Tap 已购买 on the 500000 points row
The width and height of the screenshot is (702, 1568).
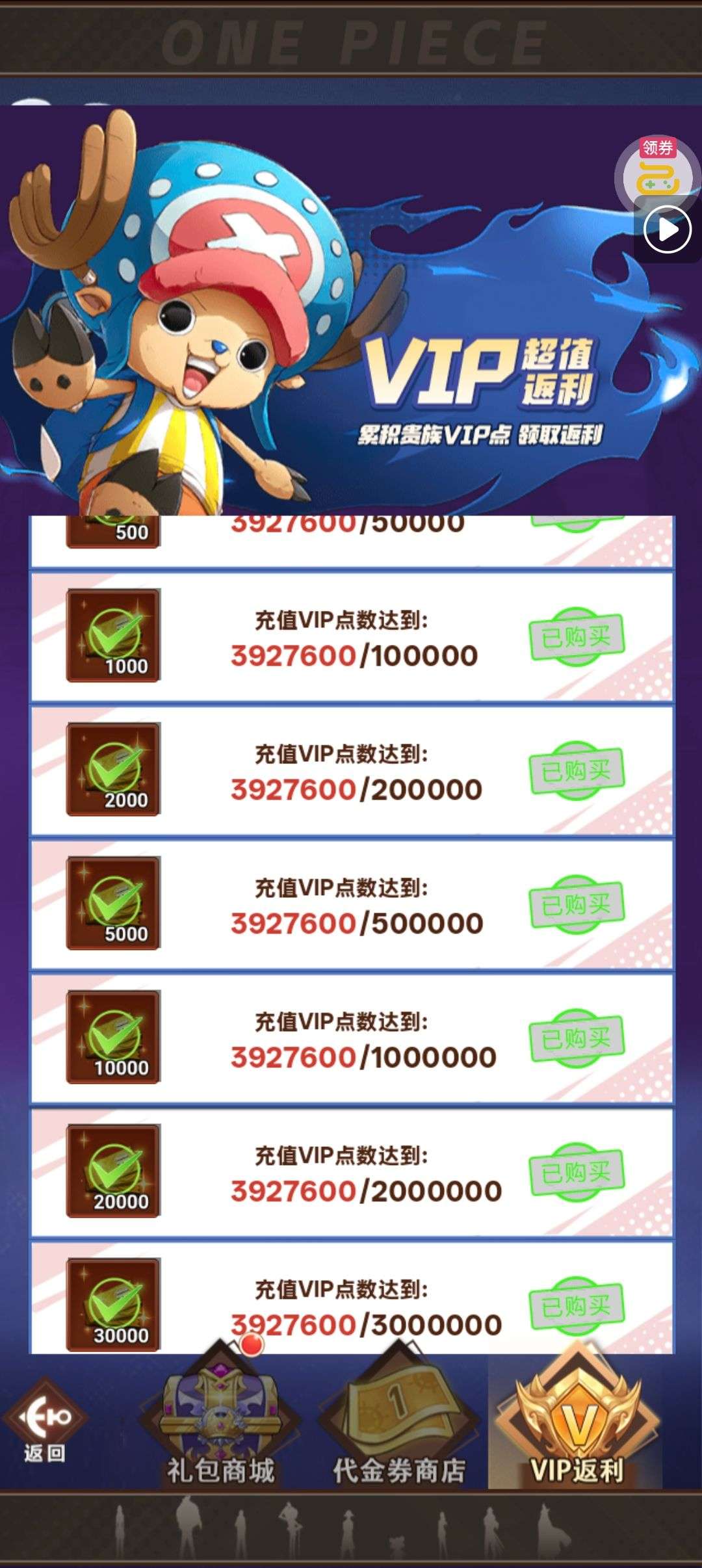pyautogui.click(x=577, y=905)
